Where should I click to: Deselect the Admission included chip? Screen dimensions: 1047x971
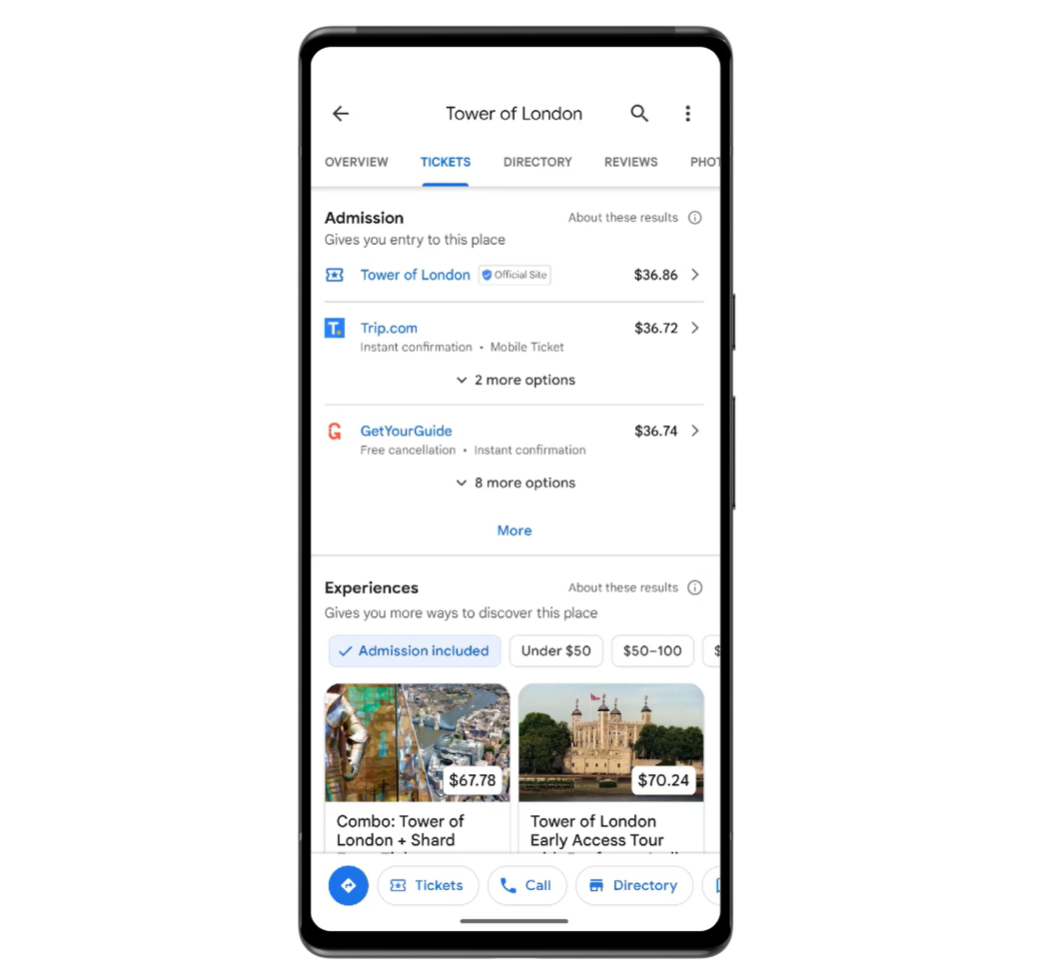click(x=414, y=651)
